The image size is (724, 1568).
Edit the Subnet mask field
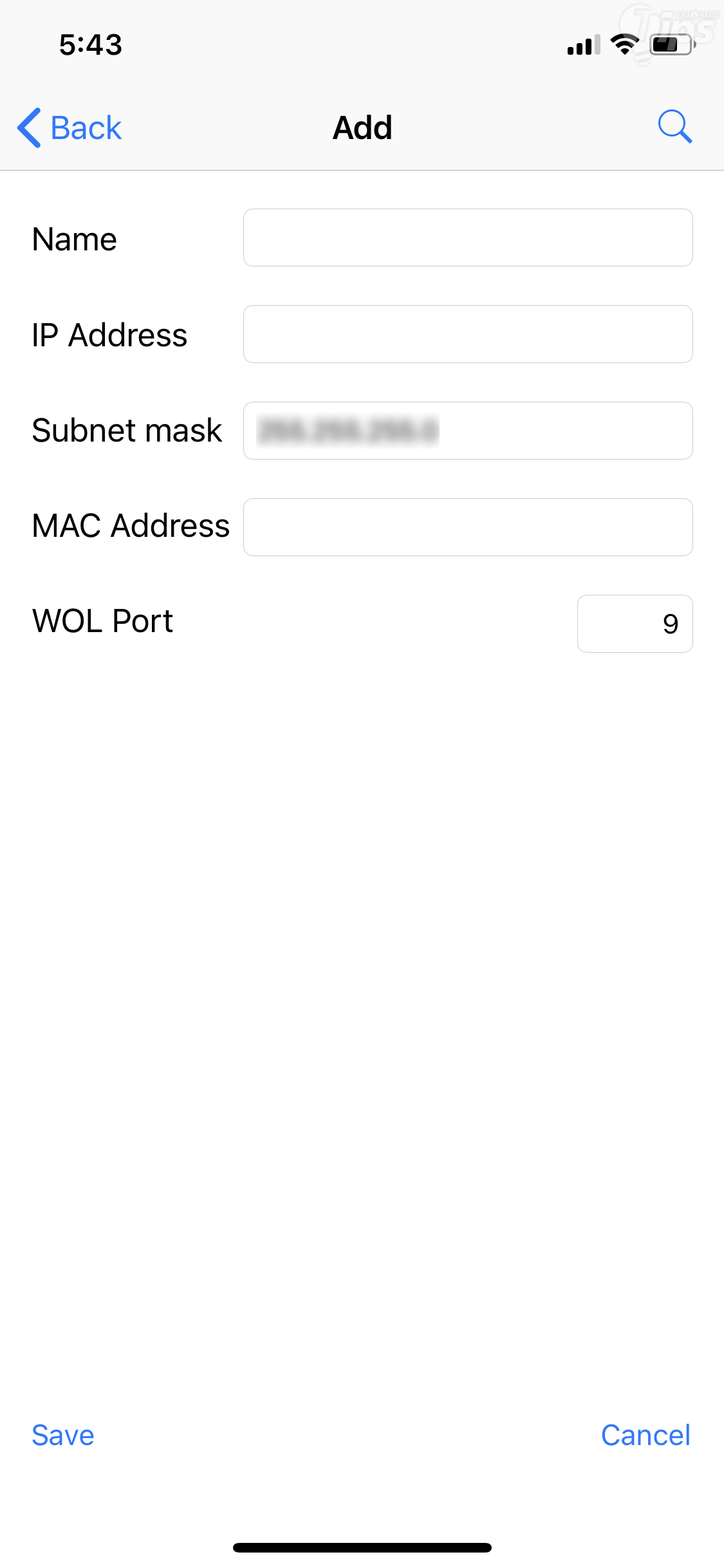(x=468, y=431)
